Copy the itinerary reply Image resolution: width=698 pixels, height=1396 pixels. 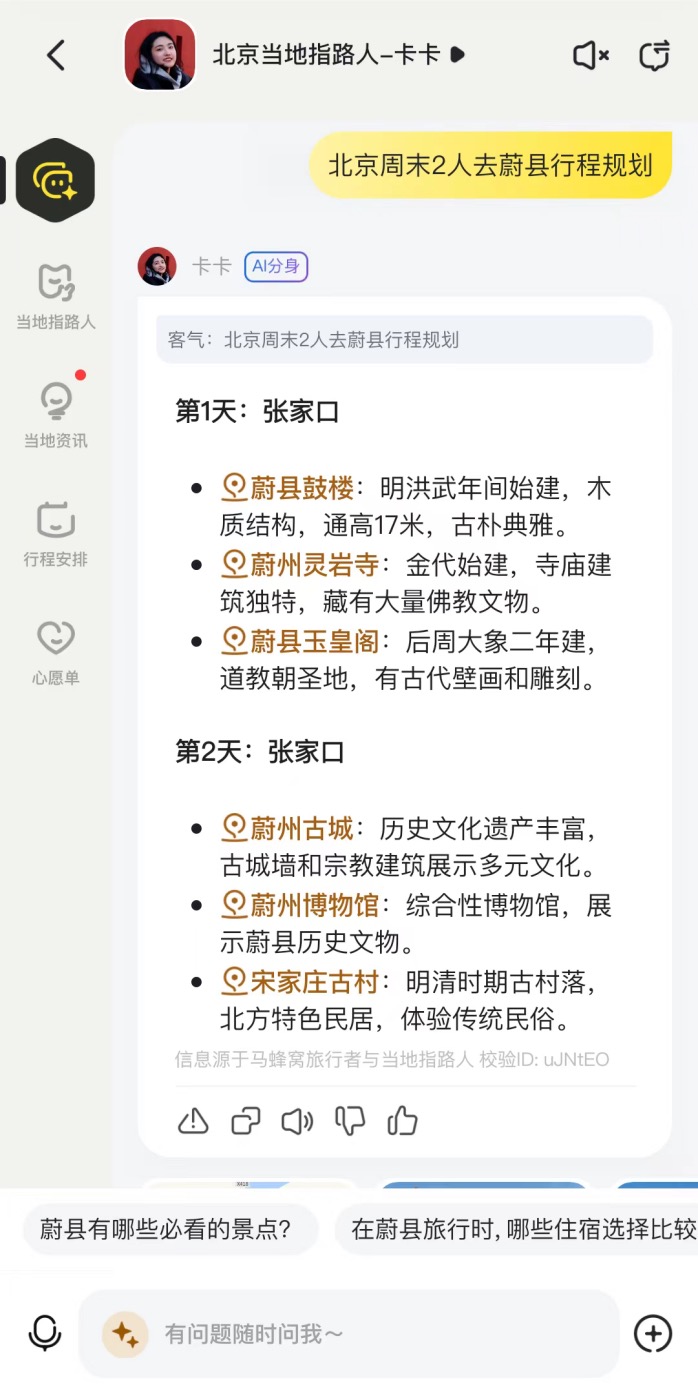click(x=245, y=1121)
